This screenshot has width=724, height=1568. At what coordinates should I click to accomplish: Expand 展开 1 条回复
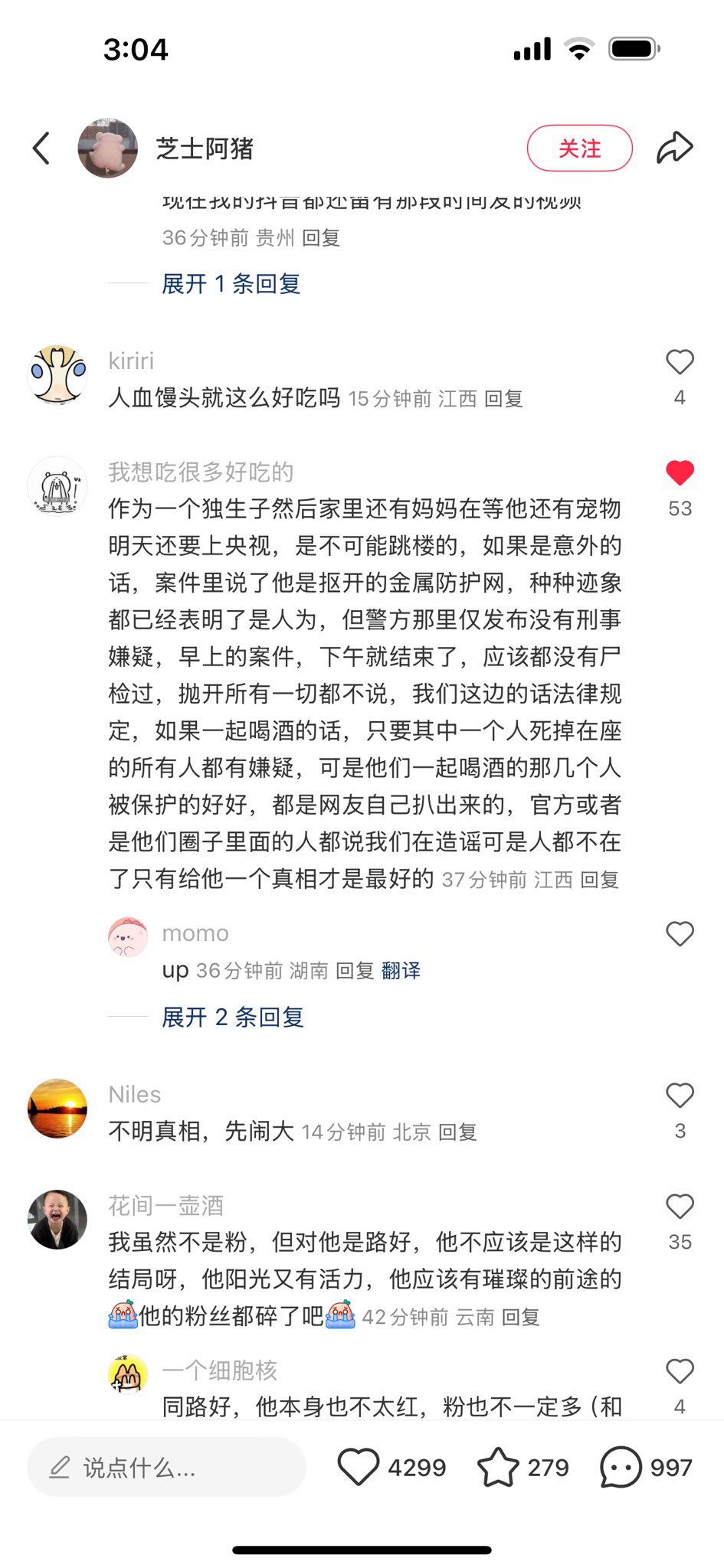[231, 284]
